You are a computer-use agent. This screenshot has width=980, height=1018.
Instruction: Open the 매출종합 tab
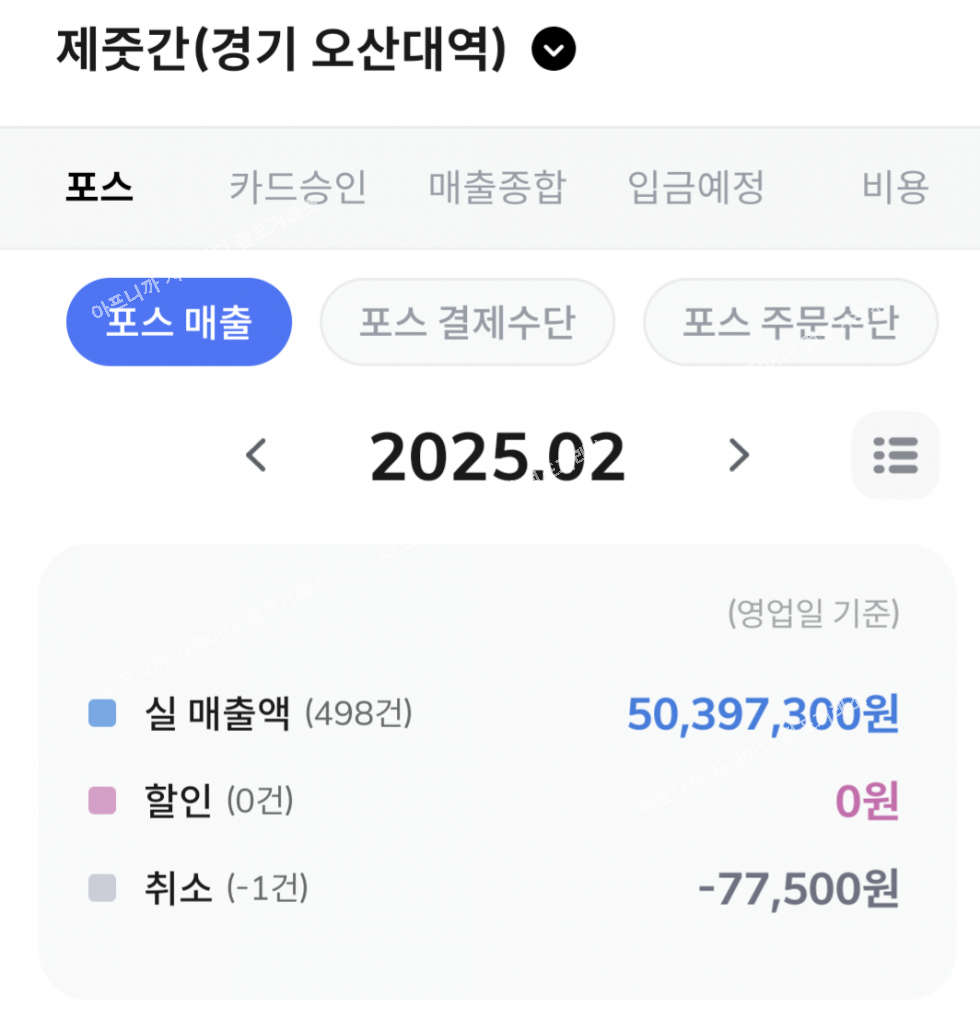(497, 187)
